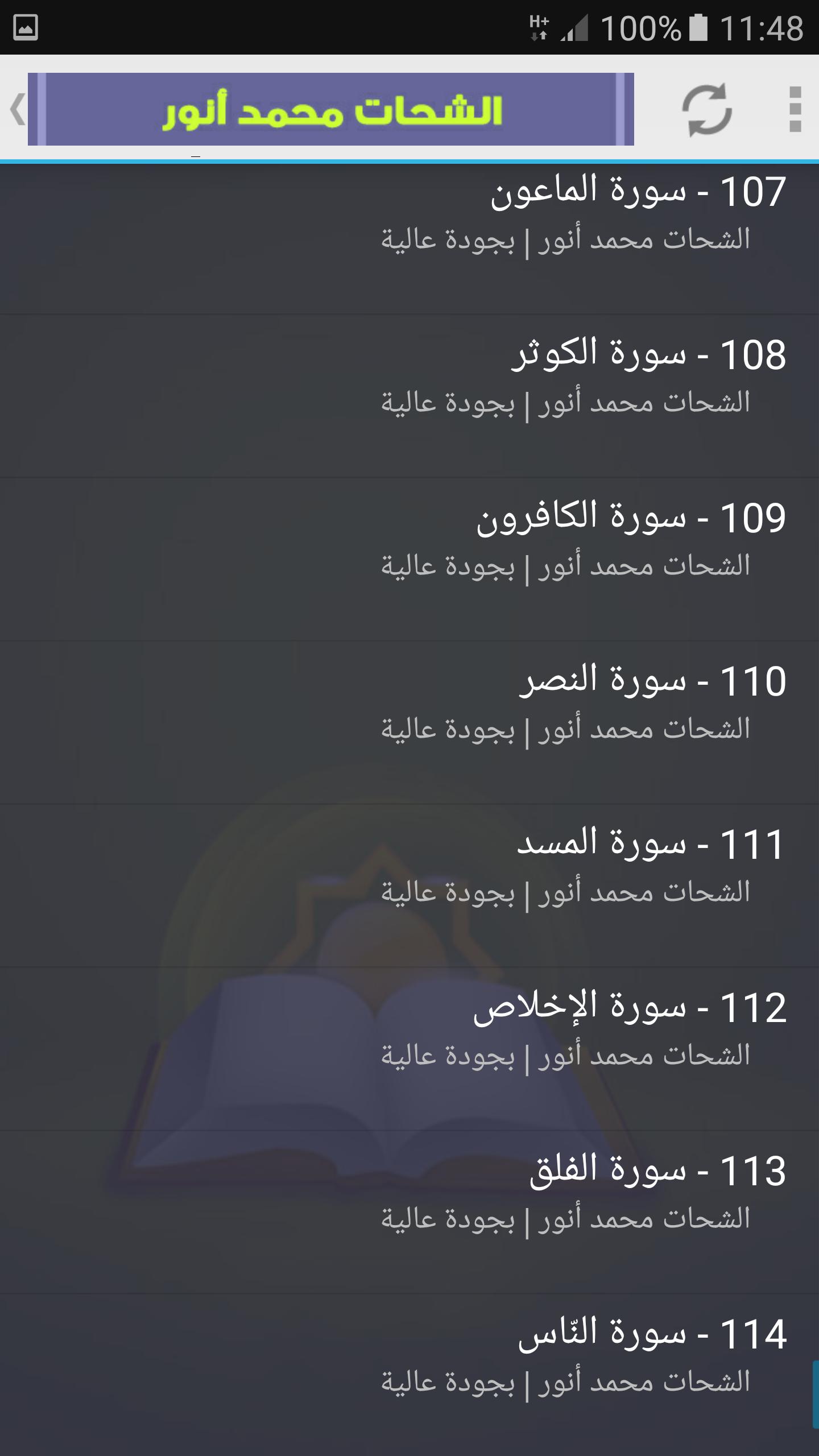
Task: Open the overflow menu
Action: (x=795, y=109)
